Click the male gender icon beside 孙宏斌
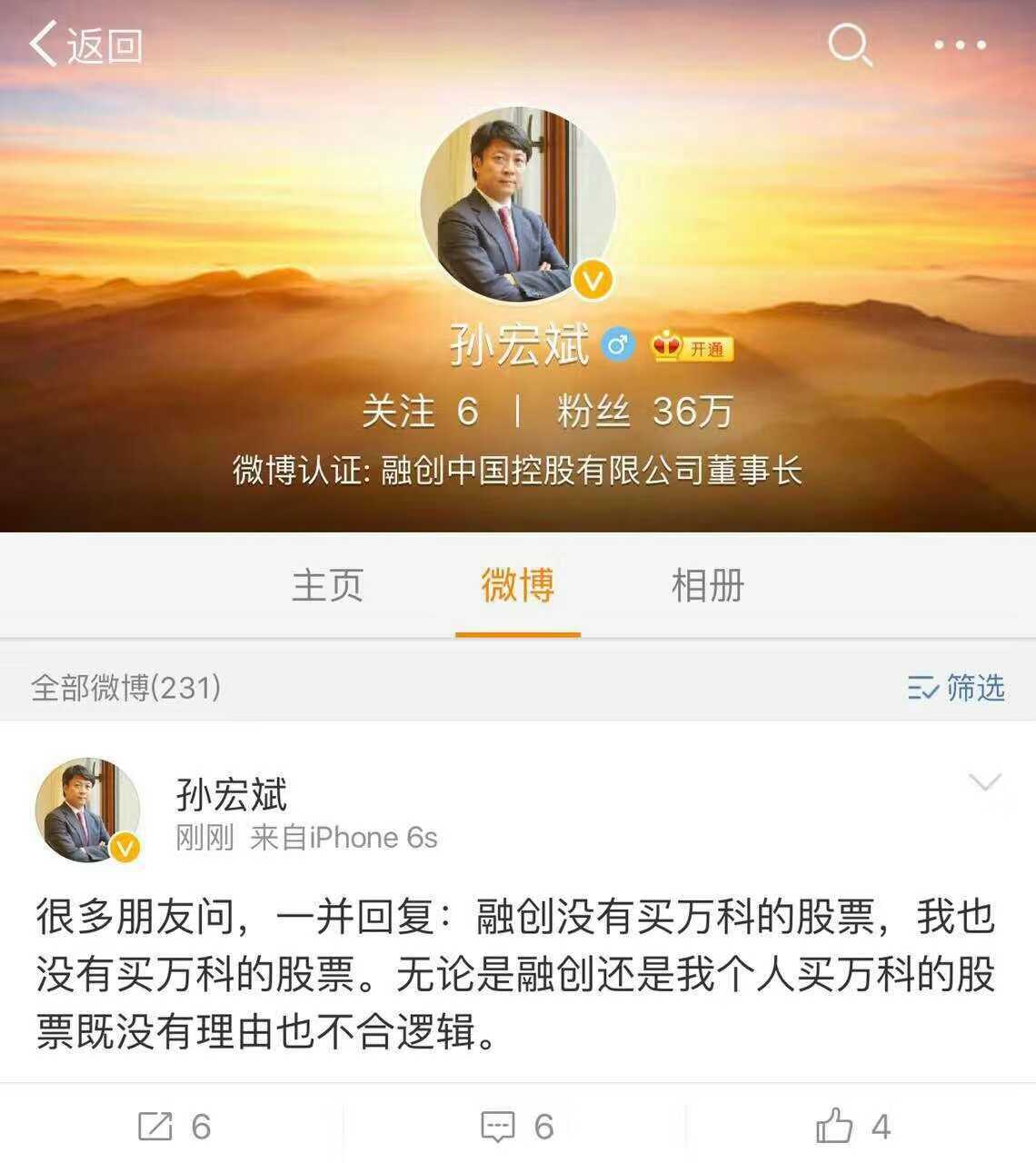1036x1163 pixels. 616,346
